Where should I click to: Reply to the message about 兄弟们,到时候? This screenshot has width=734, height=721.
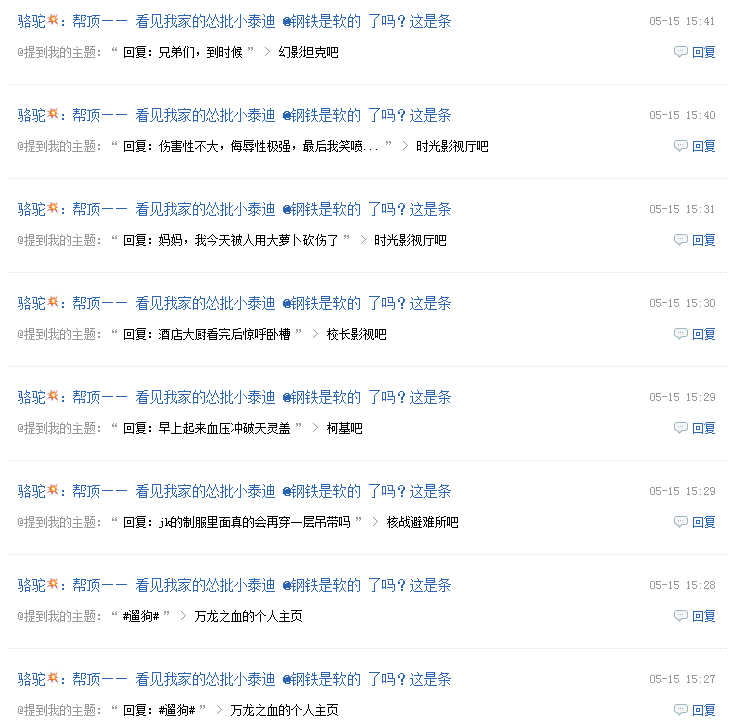pos(696,52)
